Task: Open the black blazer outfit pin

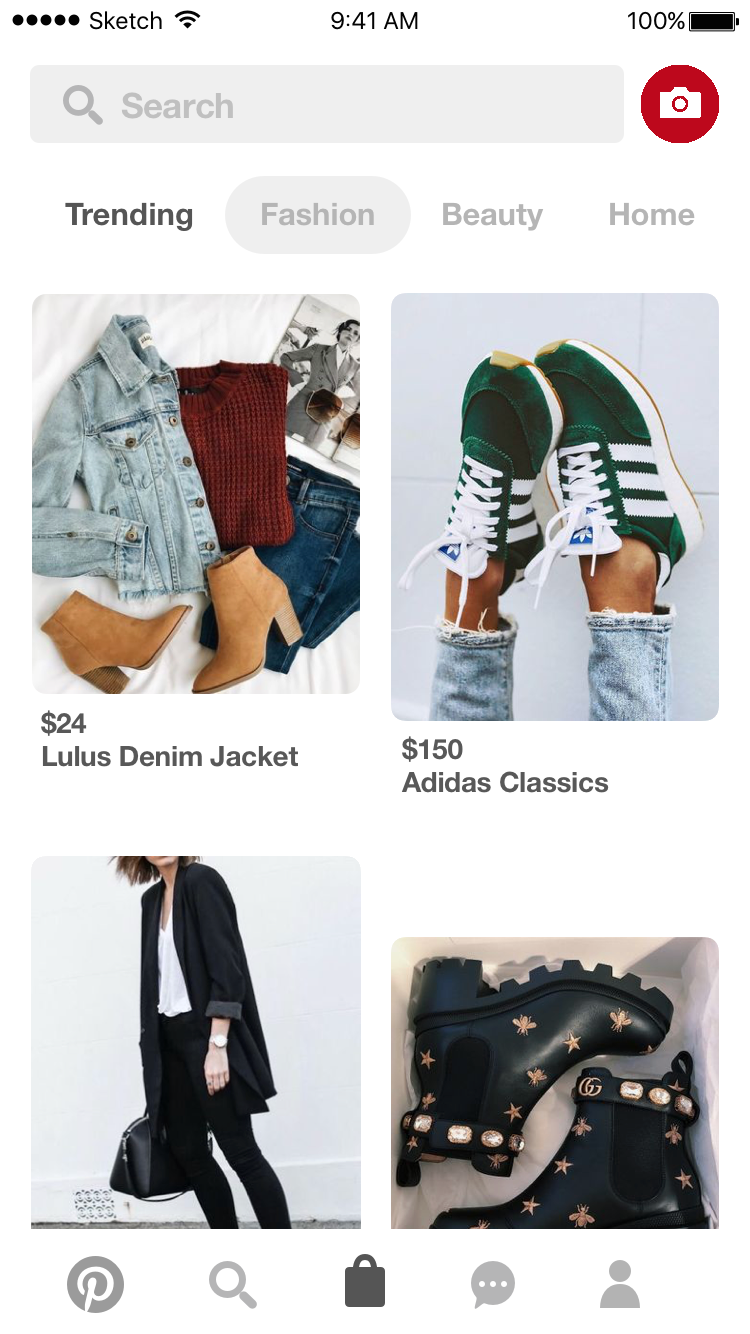Action: click(196, 1040)
